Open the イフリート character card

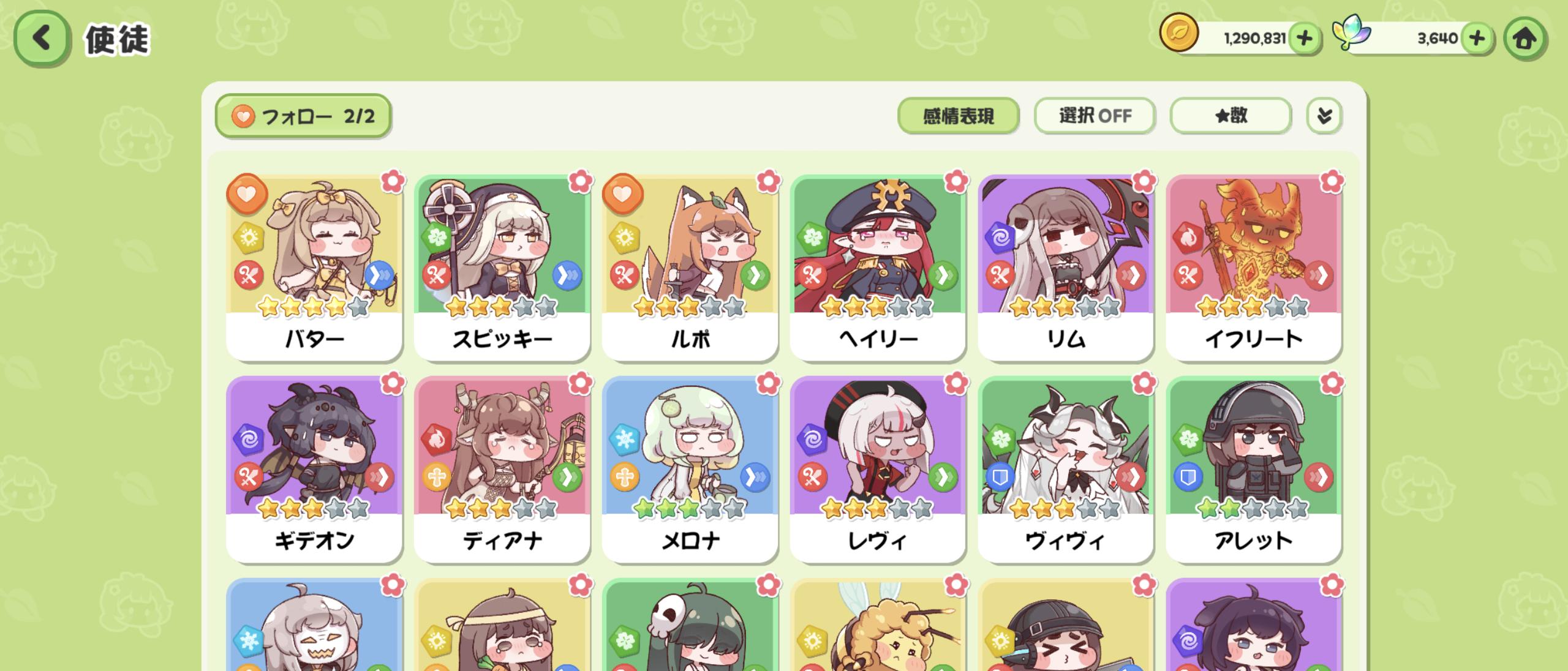[x=1254, y=268]
